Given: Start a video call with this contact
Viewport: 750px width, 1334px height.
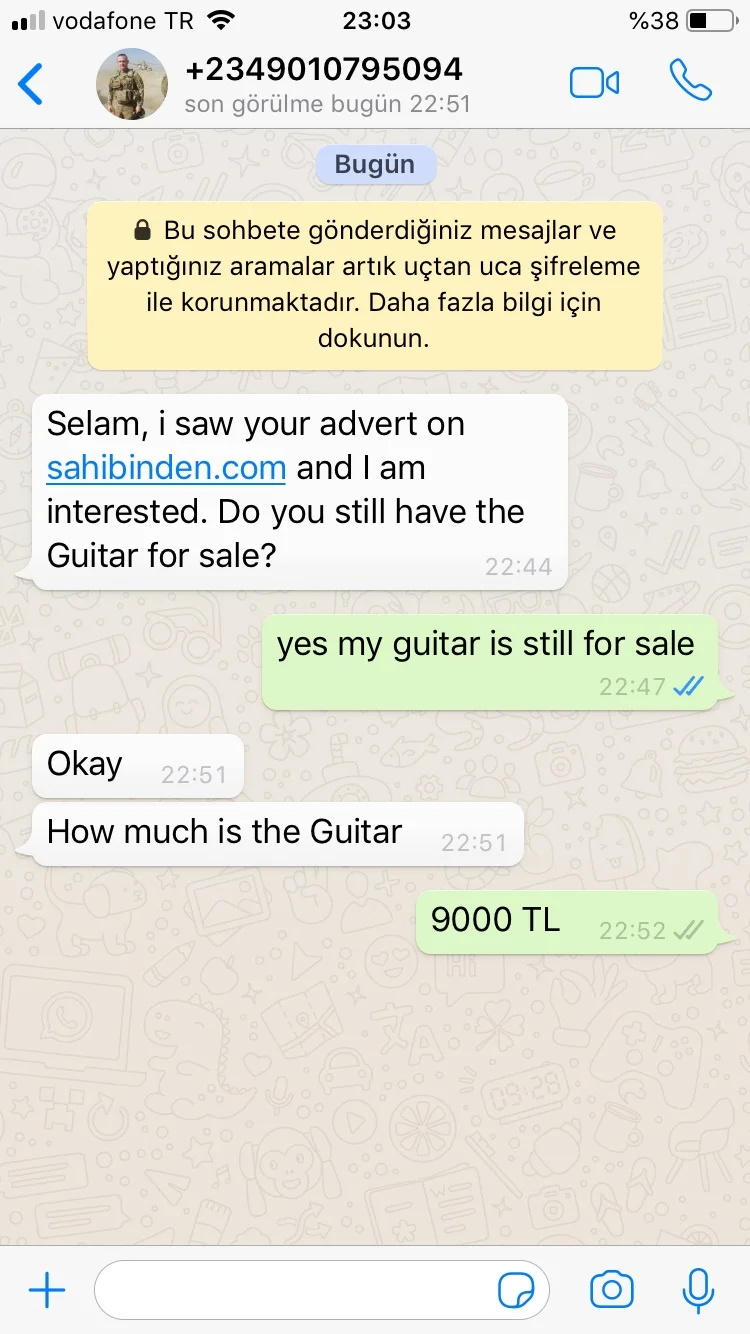Looking at the screenshot, I should (594, 83).
